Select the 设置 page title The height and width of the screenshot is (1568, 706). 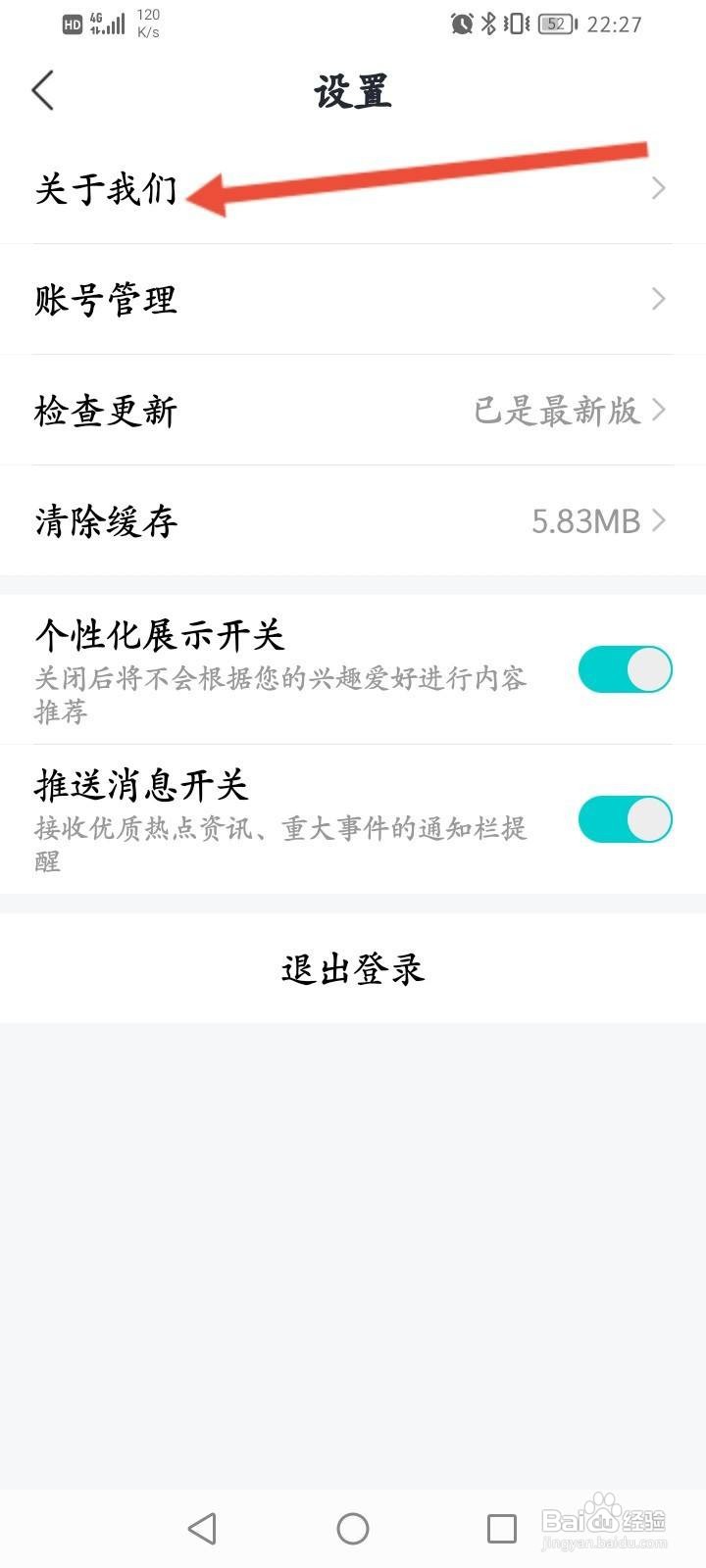coord(353,90)
